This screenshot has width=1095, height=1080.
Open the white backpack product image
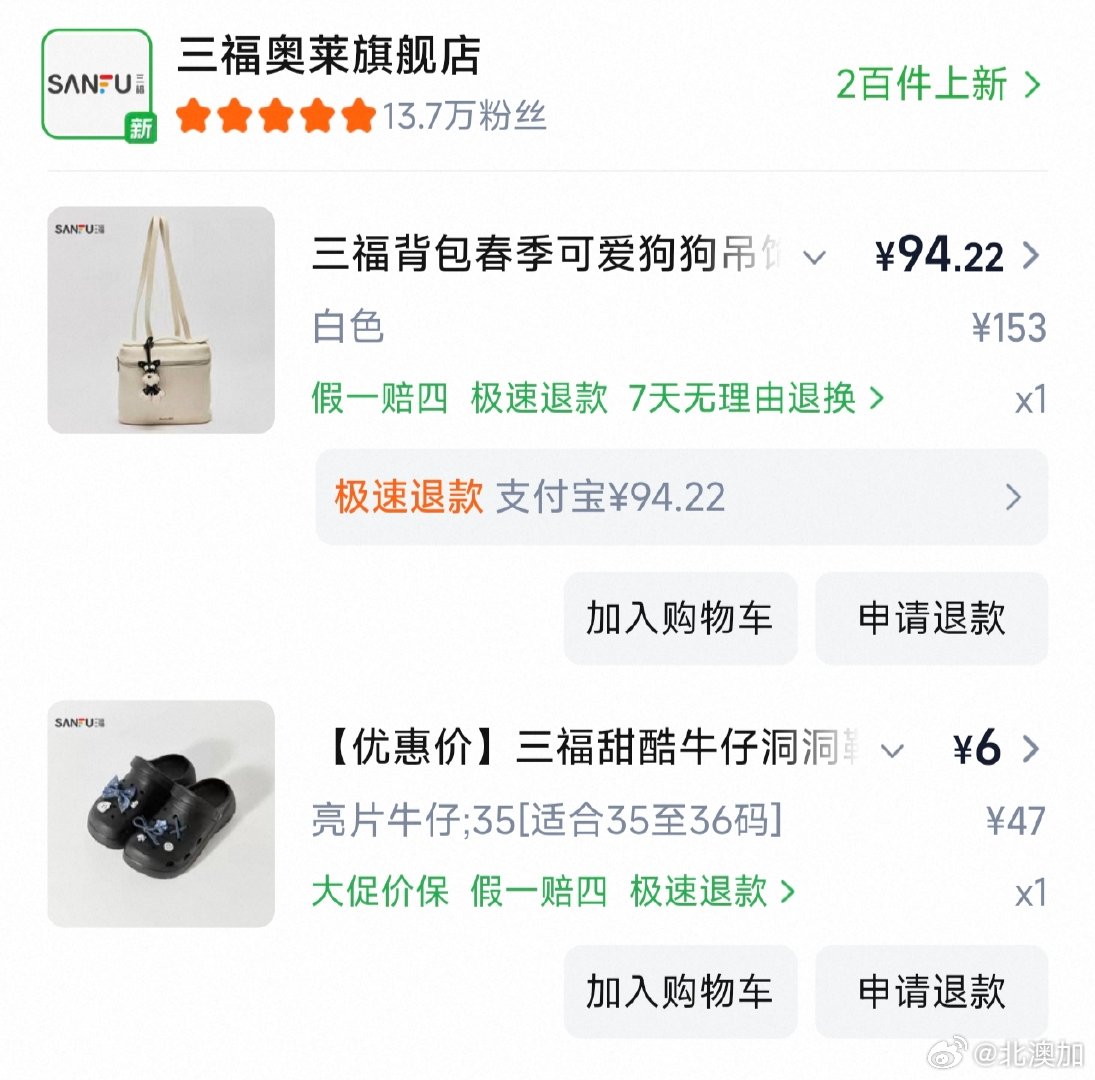point(161,320)
